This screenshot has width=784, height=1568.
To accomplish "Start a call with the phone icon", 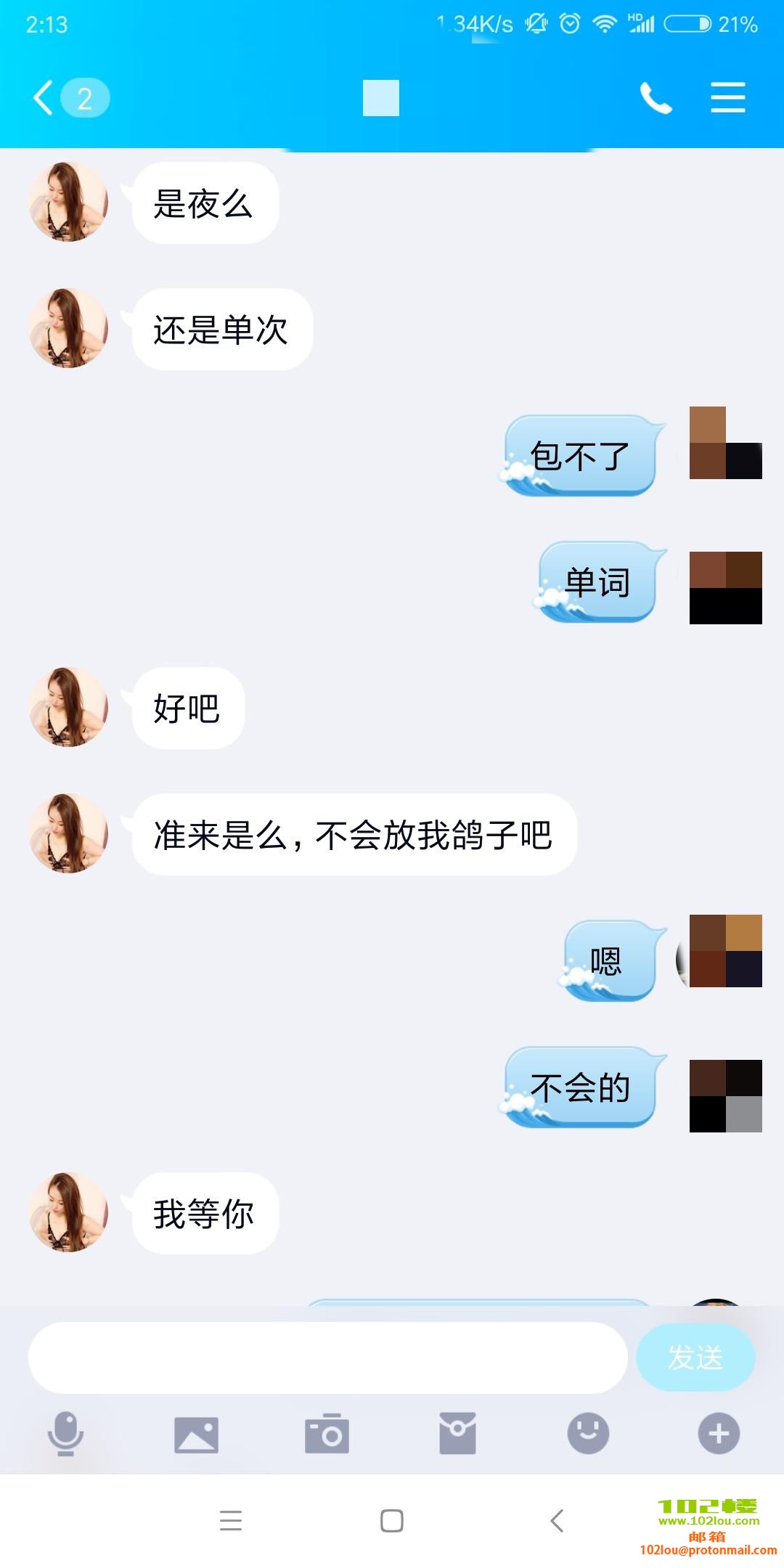I will (654, 97).
